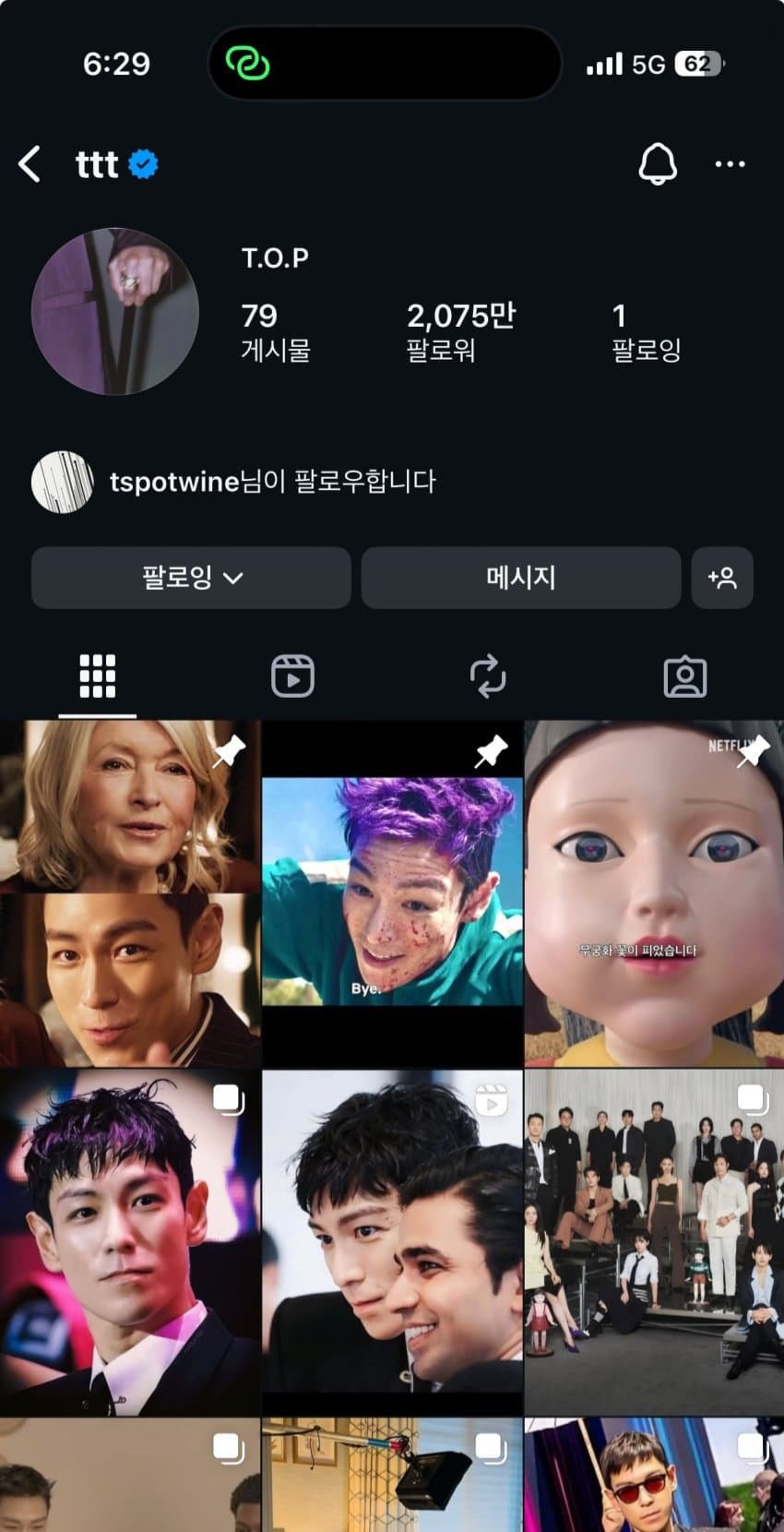This screenshot has height=1532, width=784.
Task: Open the reel with two men smiling
Action: click(x=392, y=1242)
